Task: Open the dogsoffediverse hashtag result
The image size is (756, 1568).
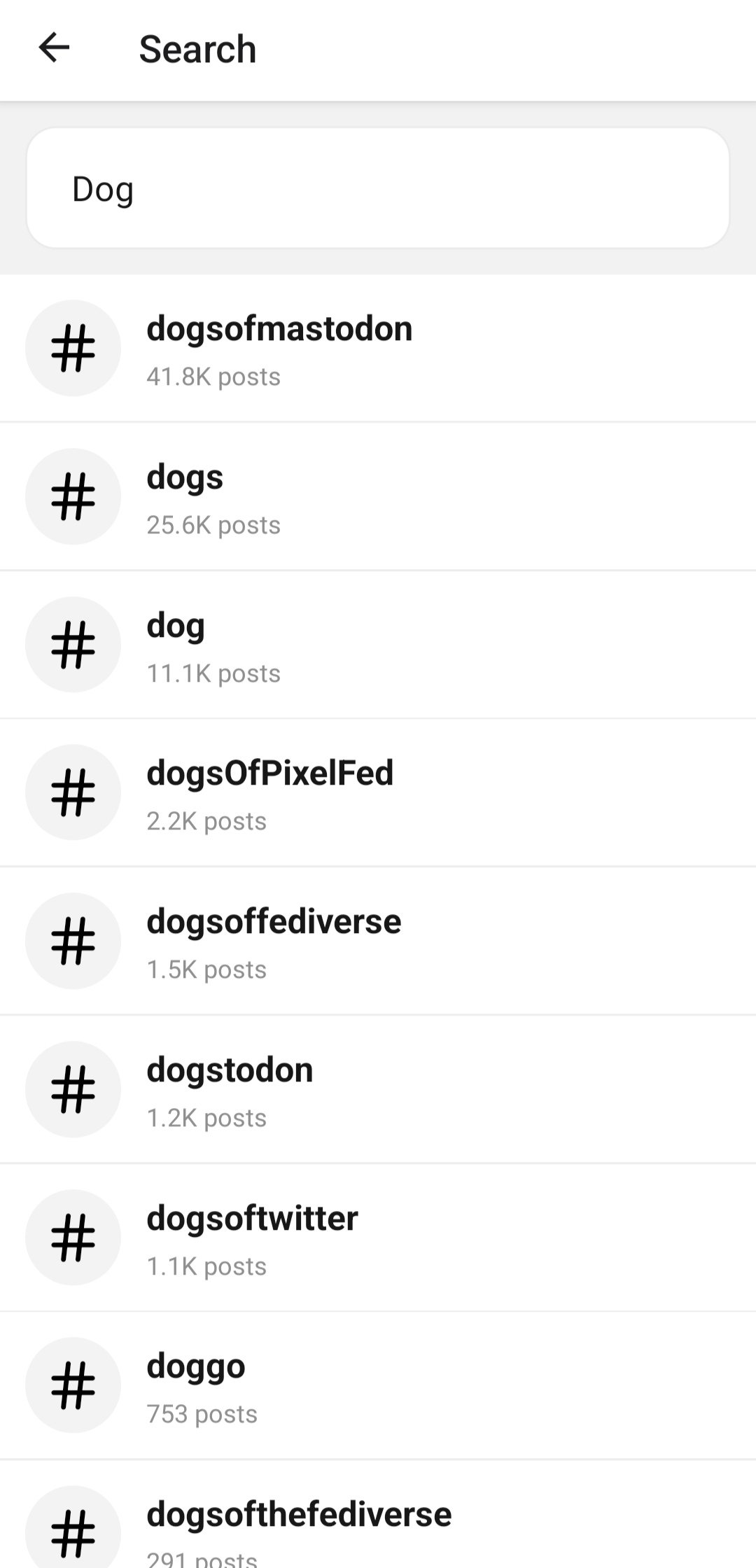Action: pyautogui.click(x=273, y=941)
